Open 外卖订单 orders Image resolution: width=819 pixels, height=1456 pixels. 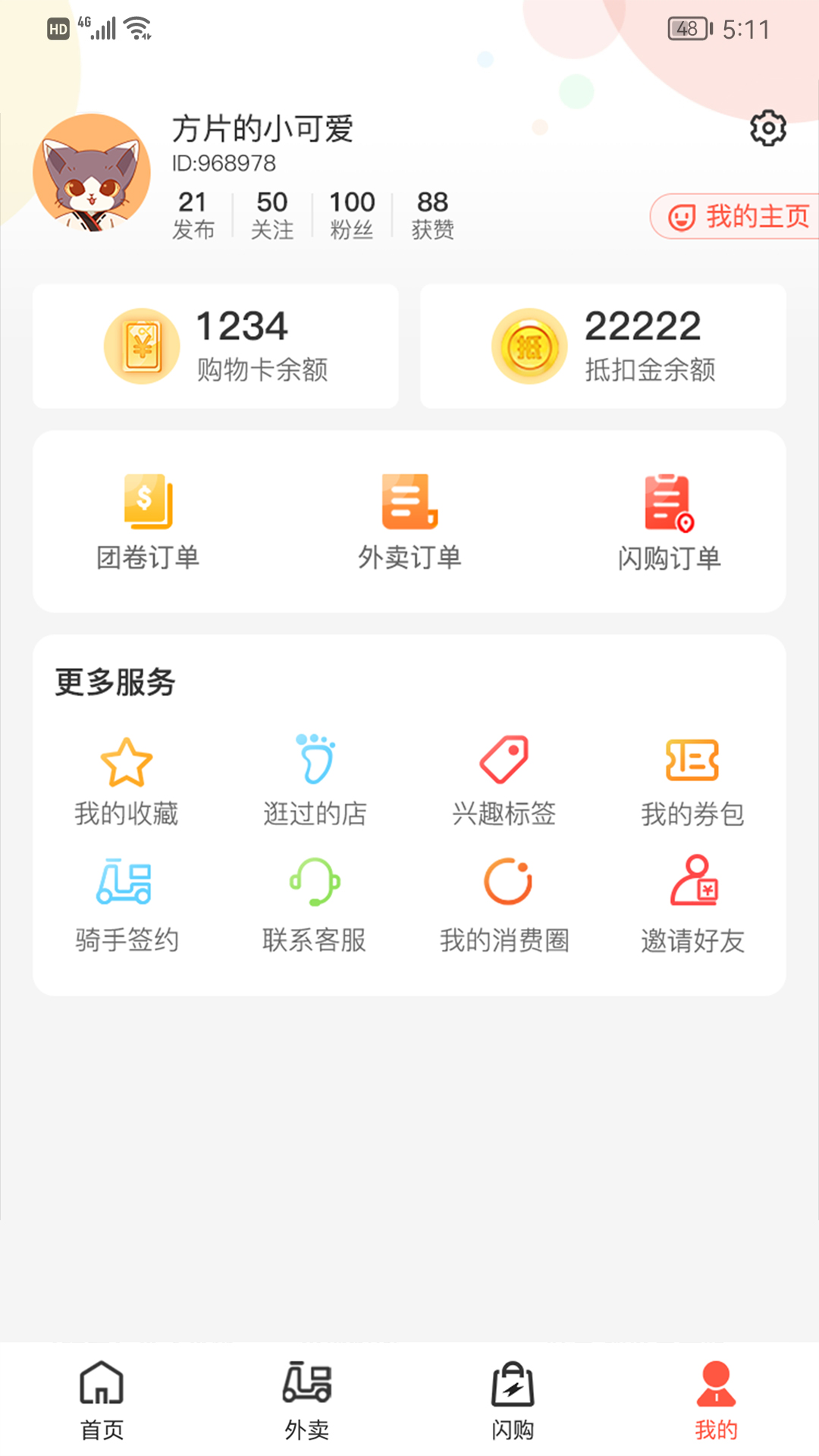point(409,522)
